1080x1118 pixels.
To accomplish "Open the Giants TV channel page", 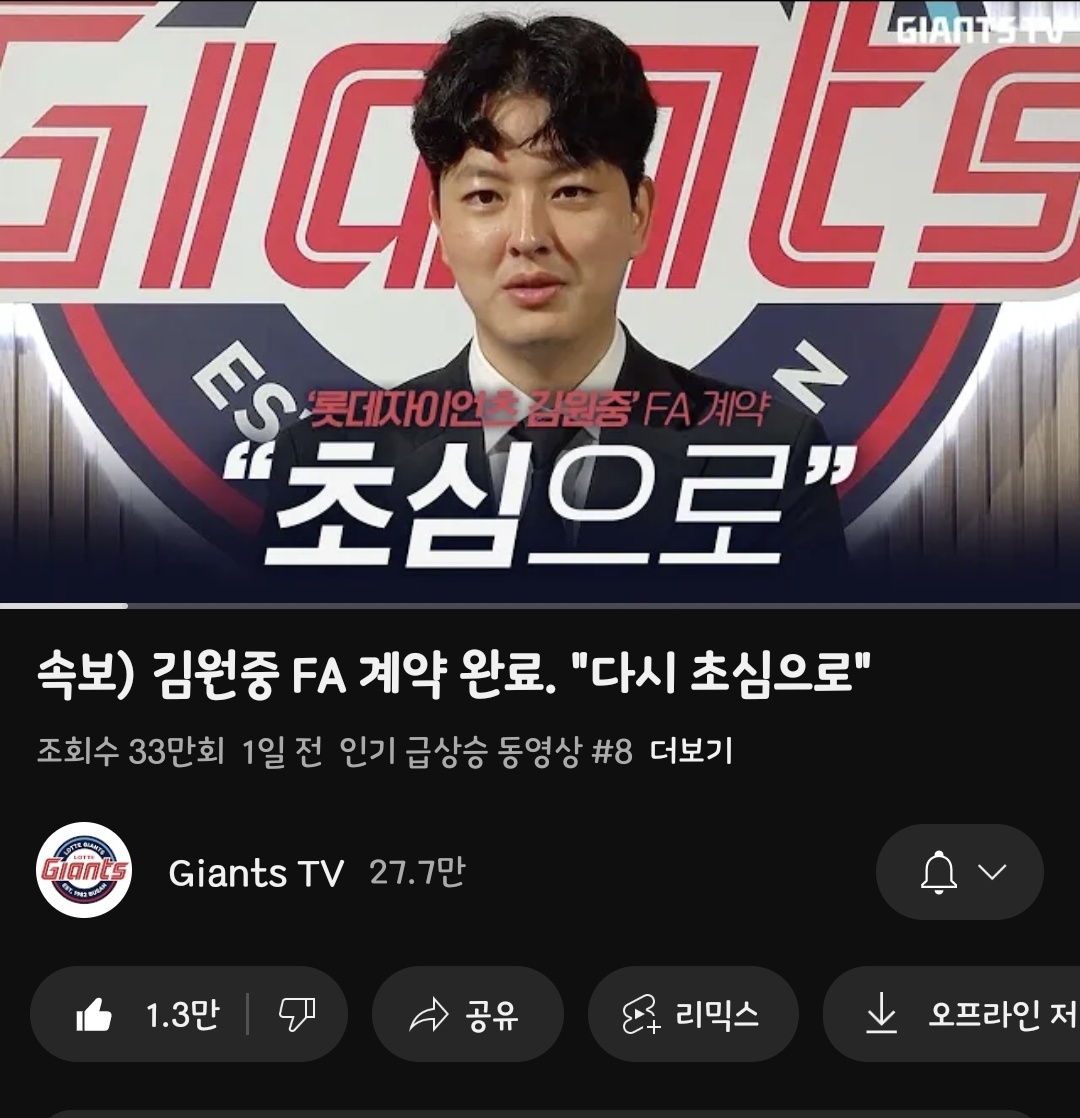I will pyautogui.click(x=256, y=873).
